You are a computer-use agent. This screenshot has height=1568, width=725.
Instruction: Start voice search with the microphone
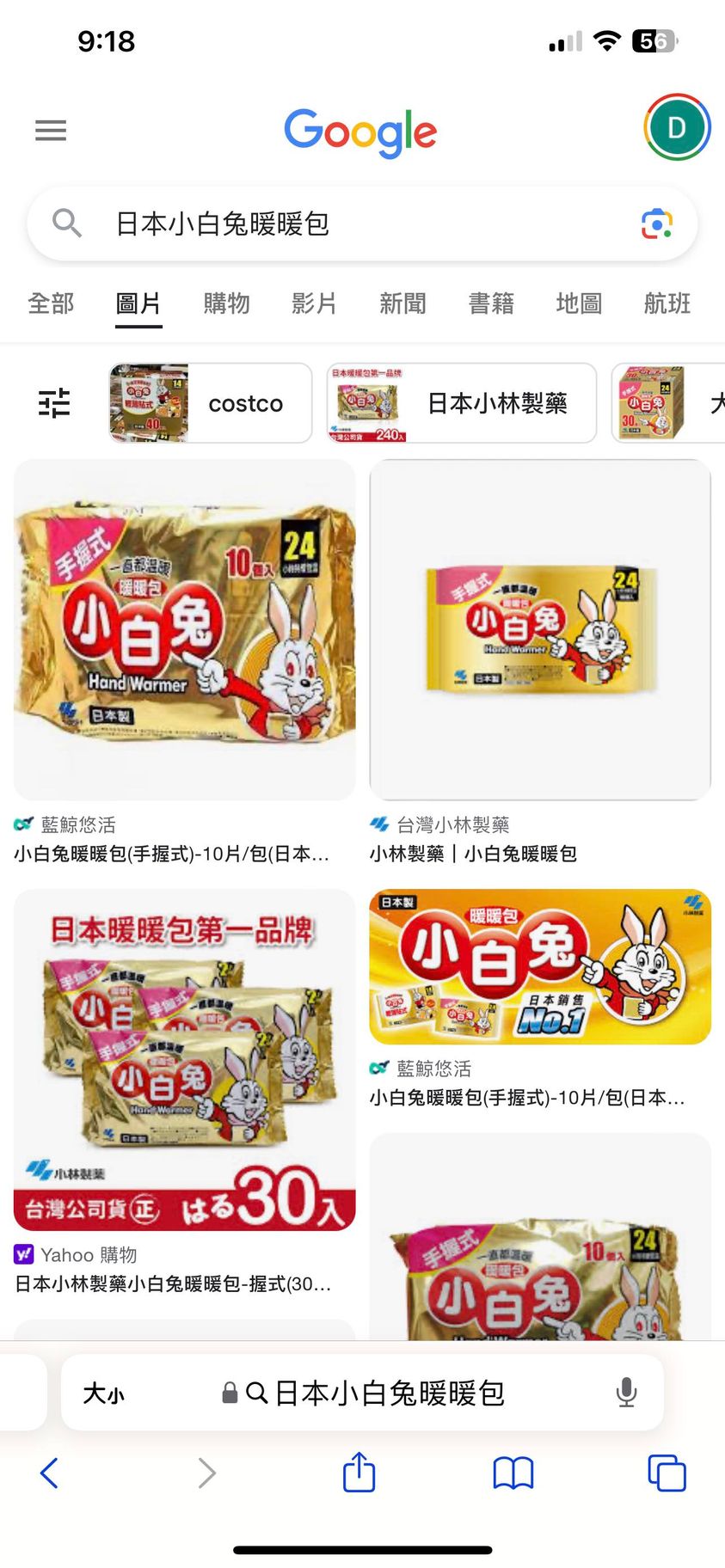point(627,1393)
